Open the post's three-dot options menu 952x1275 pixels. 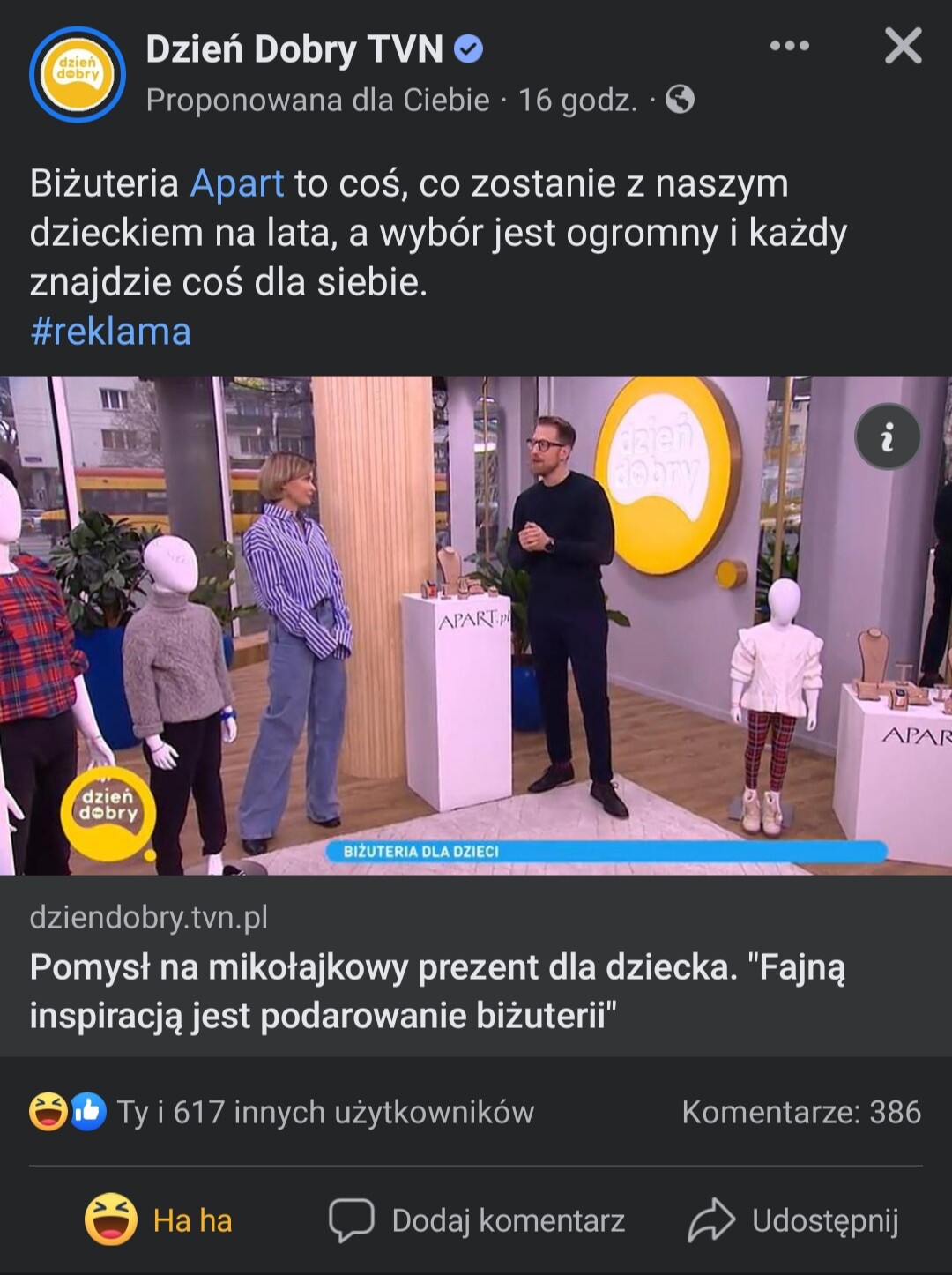[789, 46]
